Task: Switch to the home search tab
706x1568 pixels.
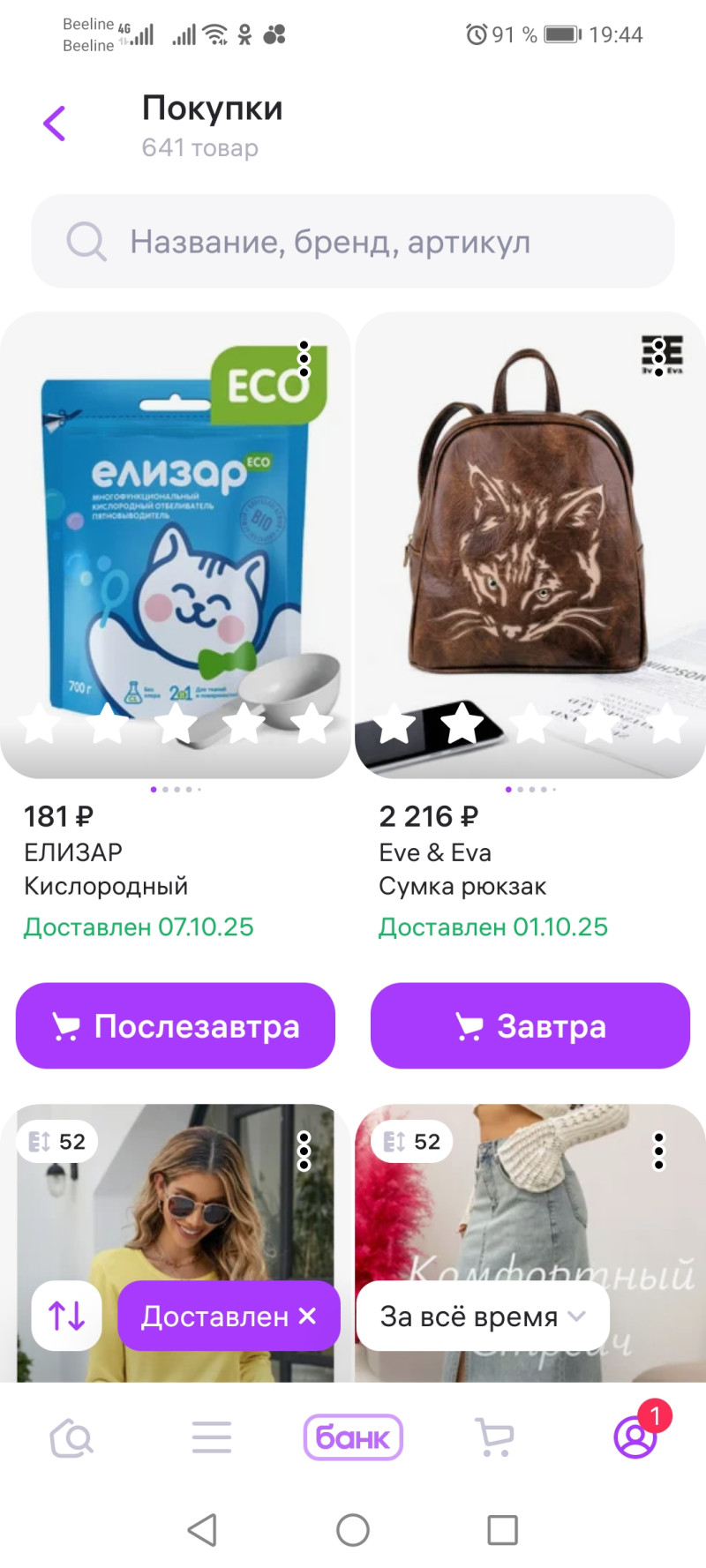Action: coord(71,1438)
